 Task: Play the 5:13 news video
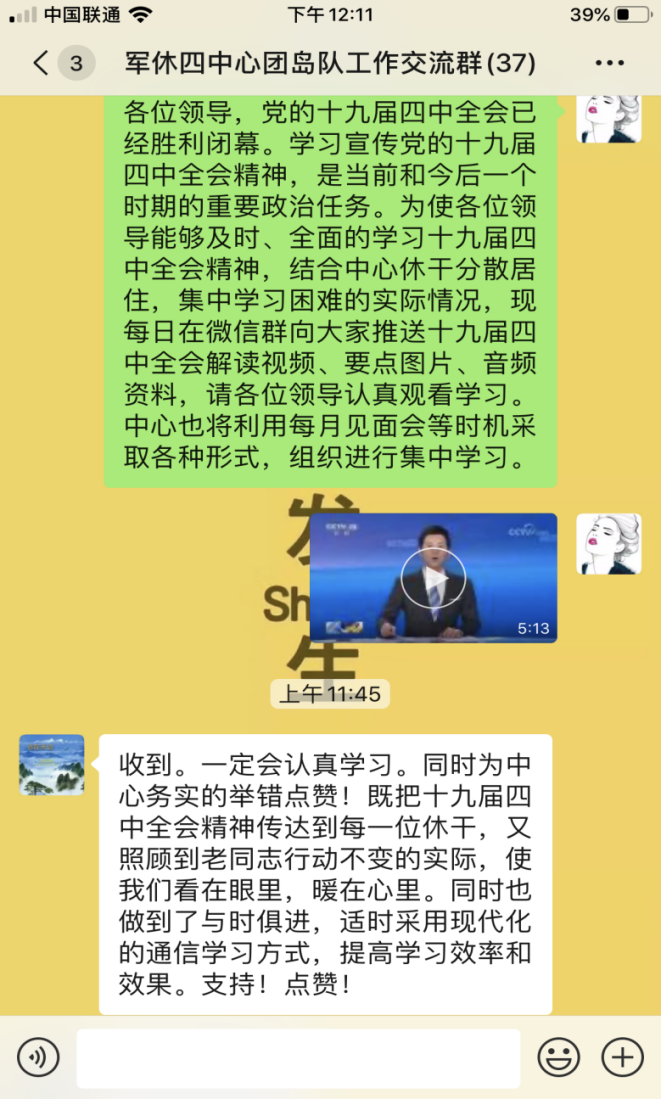point(433,577)
